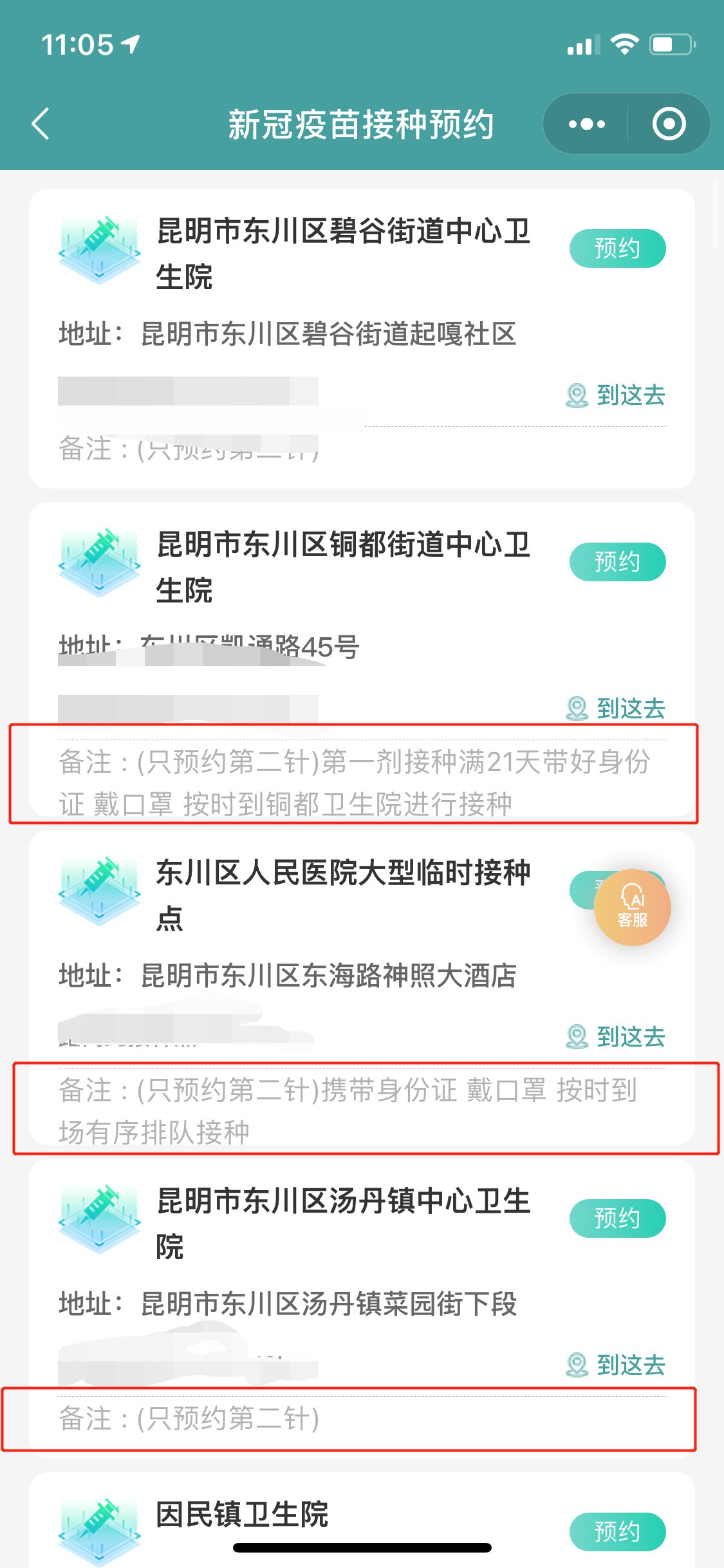The width and height of the screenshot is (724, 1568).
Task: Open the mini program more-options menu
Action: tap(586, 124)
